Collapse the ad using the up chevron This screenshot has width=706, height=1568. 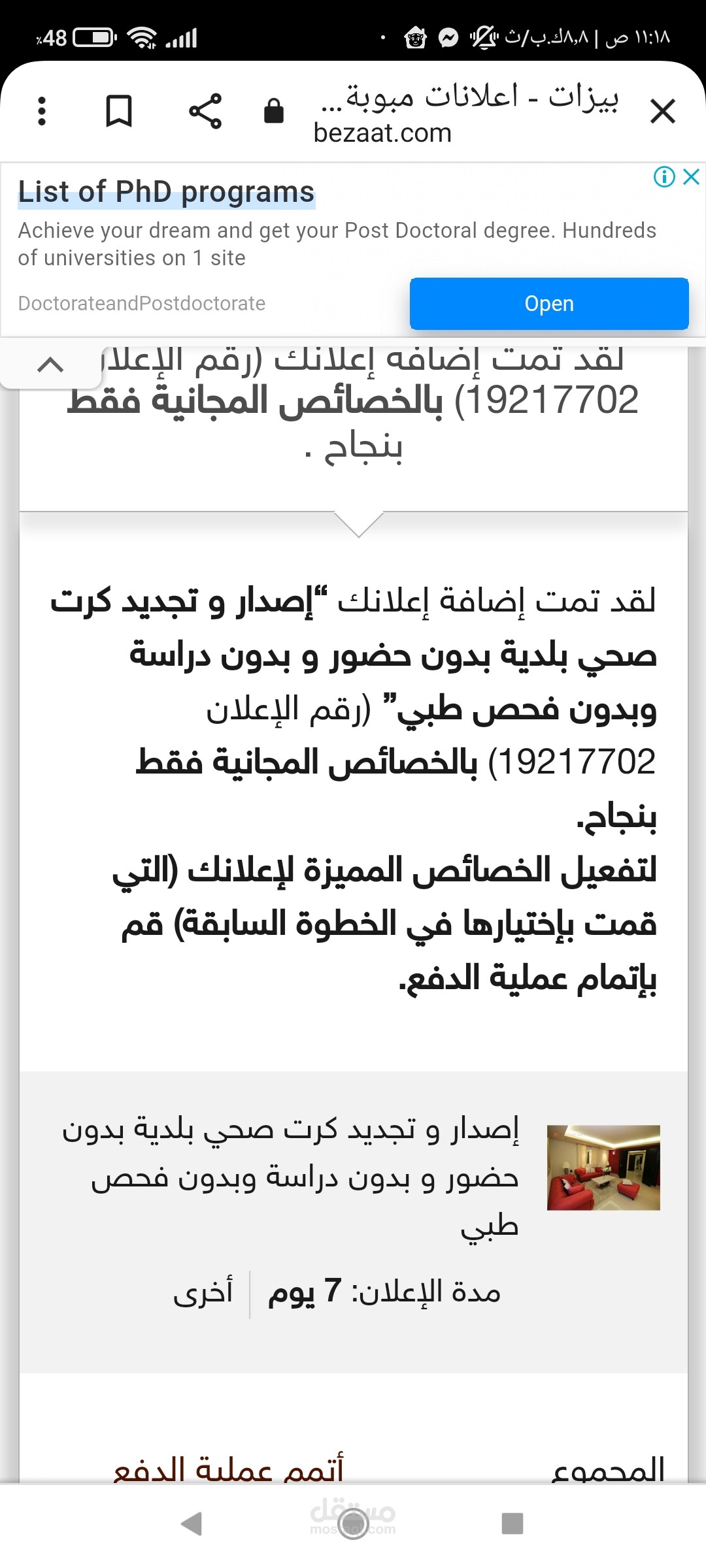(50, 365)
